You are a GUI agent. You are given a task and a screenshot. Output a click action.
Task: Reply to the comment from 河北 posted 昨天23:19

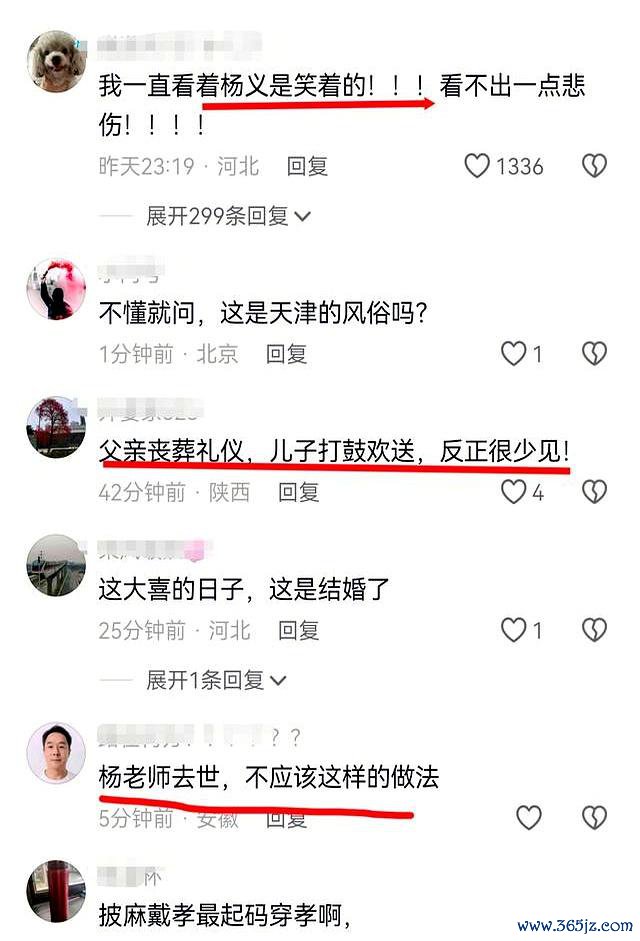(x=307, y=166)
